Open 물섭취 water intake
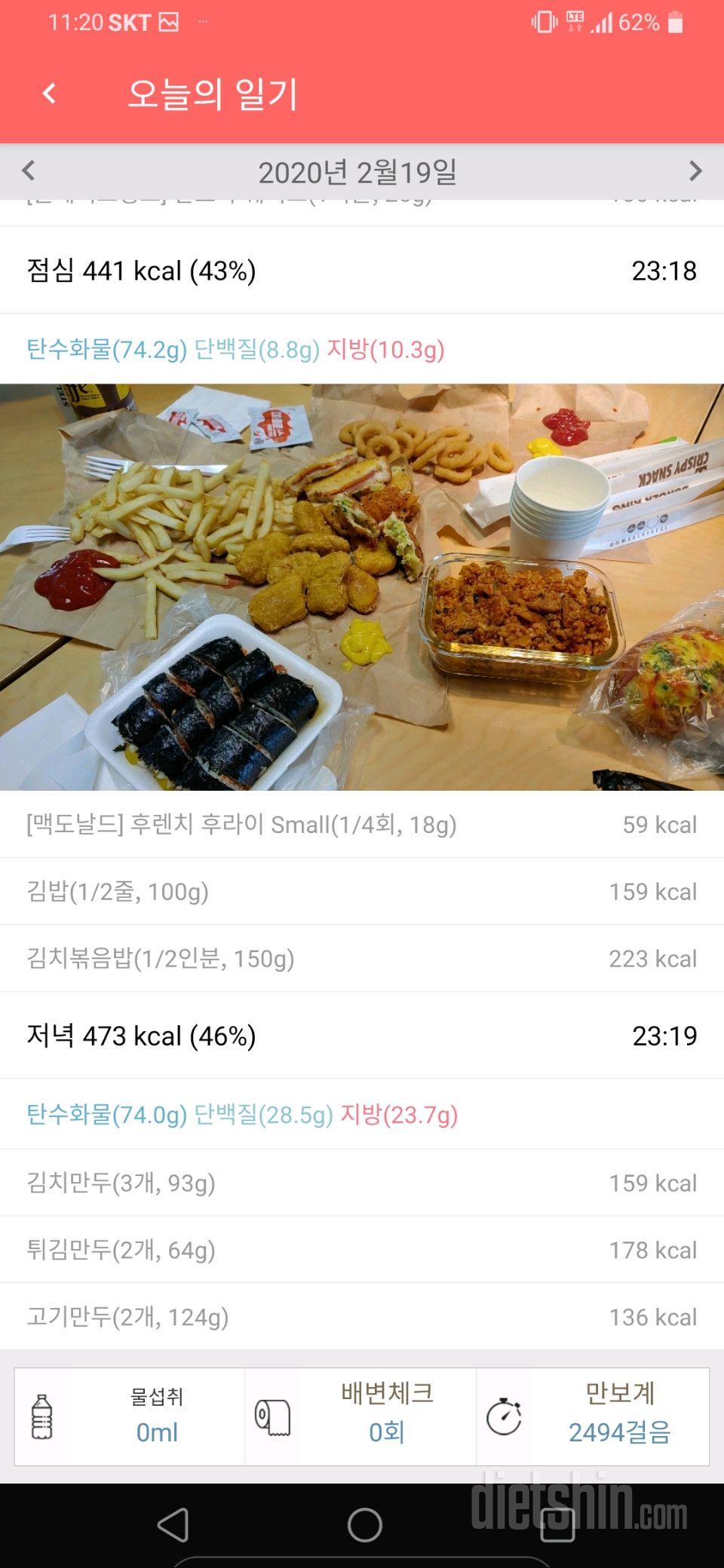724x1568 pixels. pyautogui.click(x=130, y=1416)
